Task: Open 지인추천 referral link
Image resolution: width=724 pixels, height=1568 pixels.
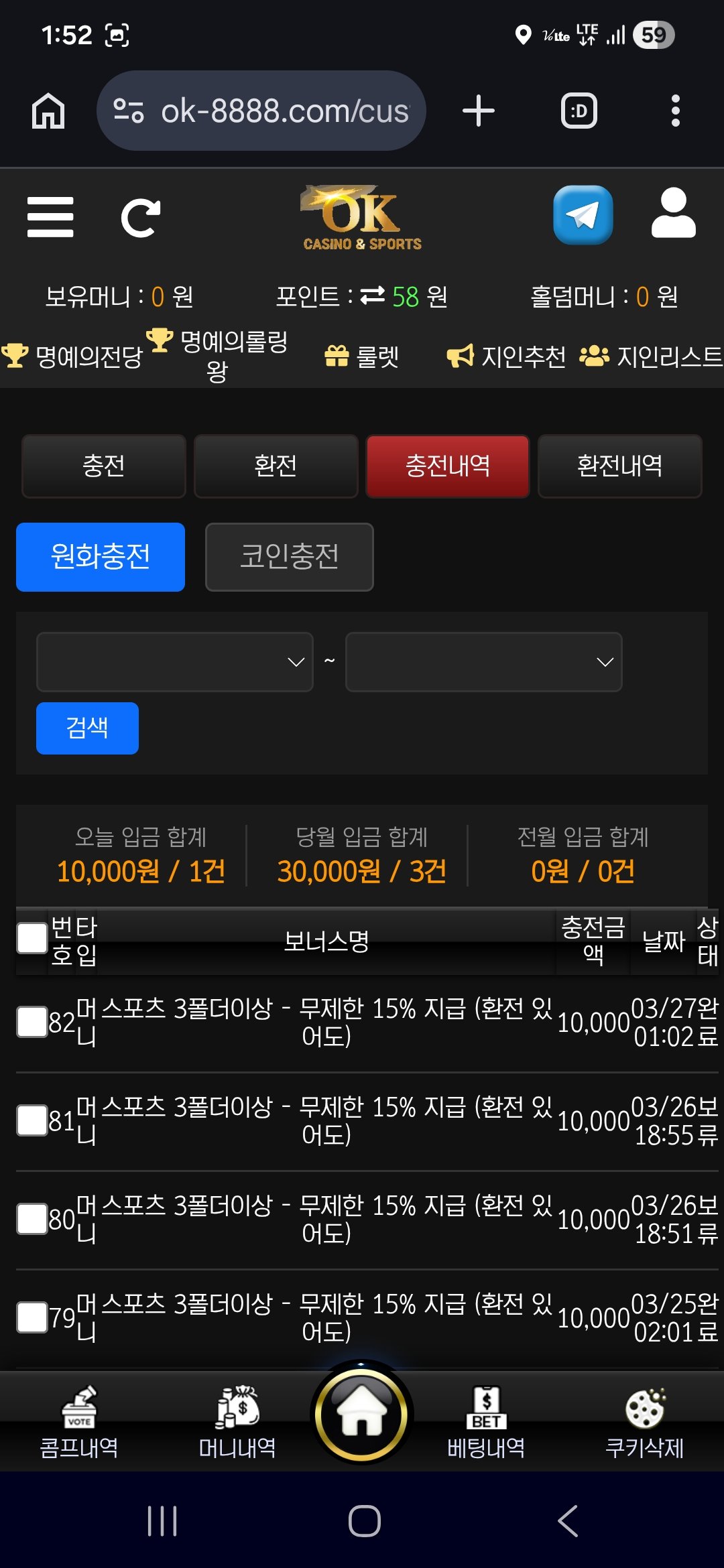Action: [x=507, y=356]
